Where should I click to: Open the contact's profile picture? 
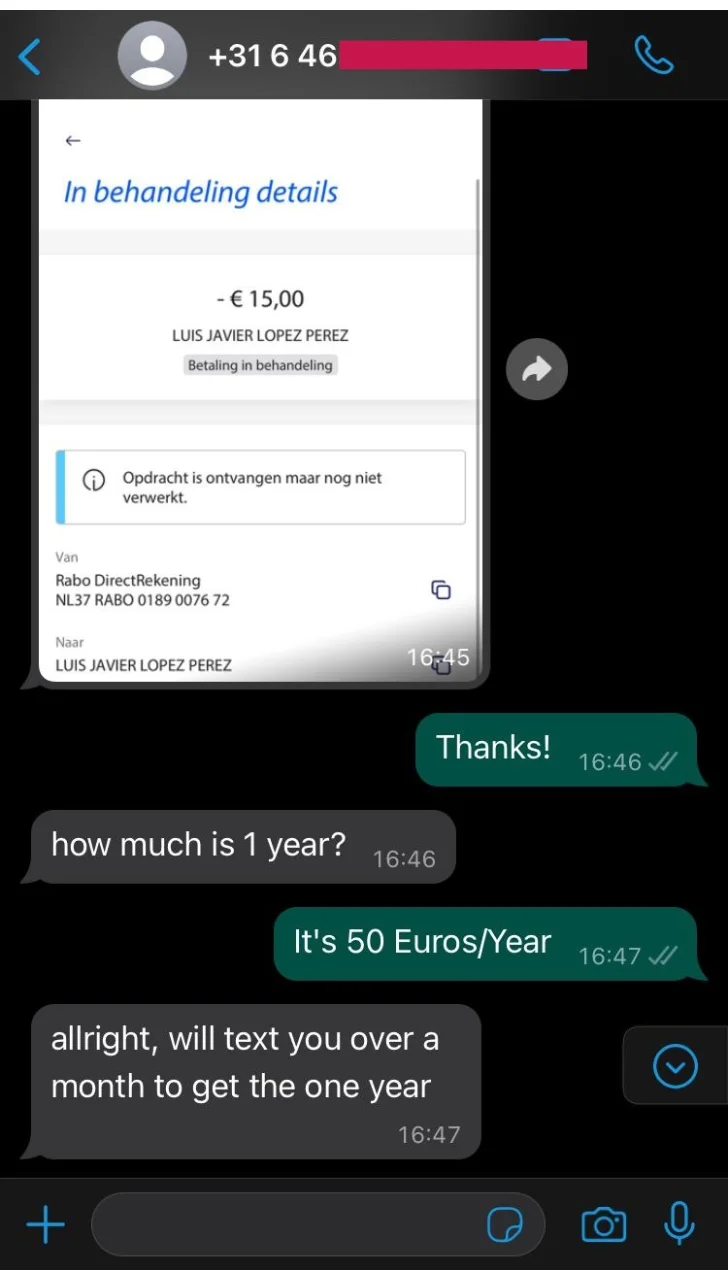[152, 57]
